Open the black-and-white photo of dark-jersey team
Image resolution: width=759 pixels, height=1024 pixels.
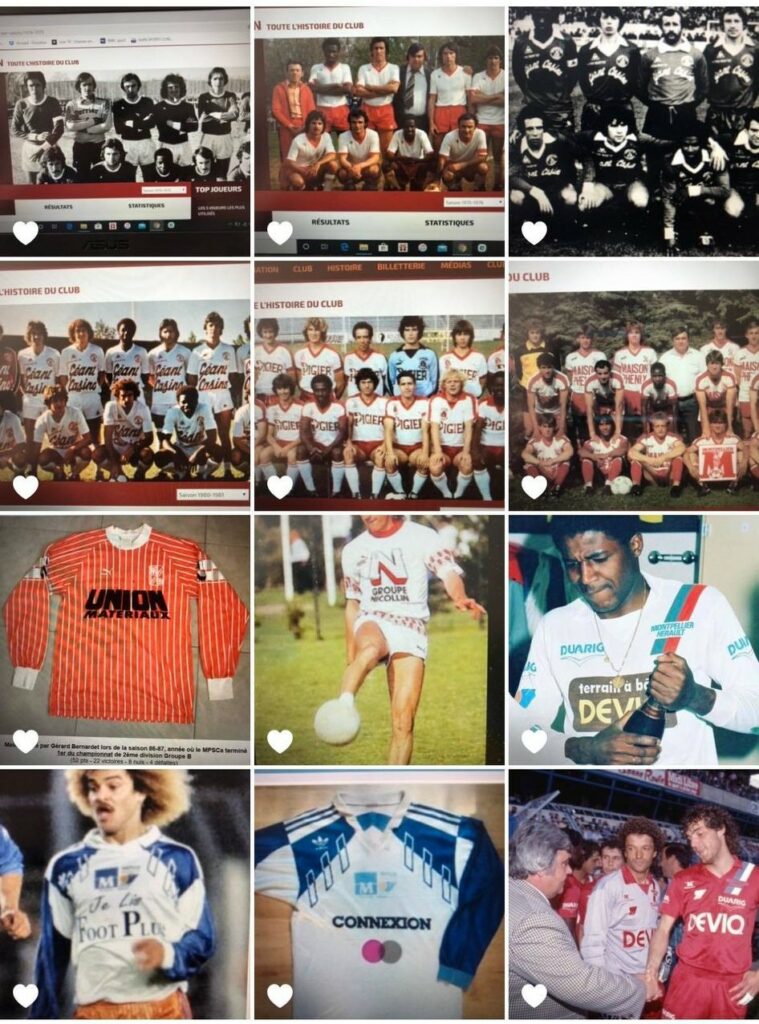633,130
